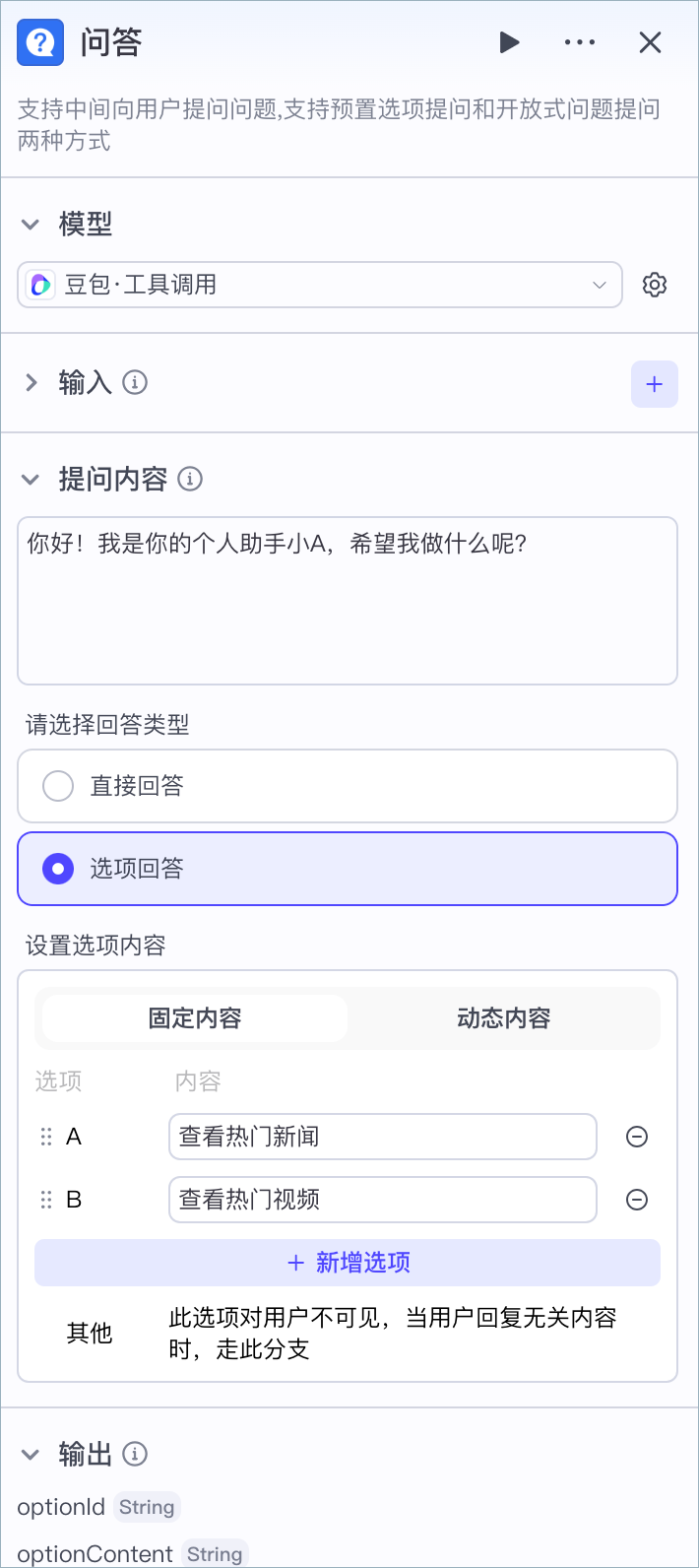
Task: Add a new input with plus button
Action: pos(655,384)
